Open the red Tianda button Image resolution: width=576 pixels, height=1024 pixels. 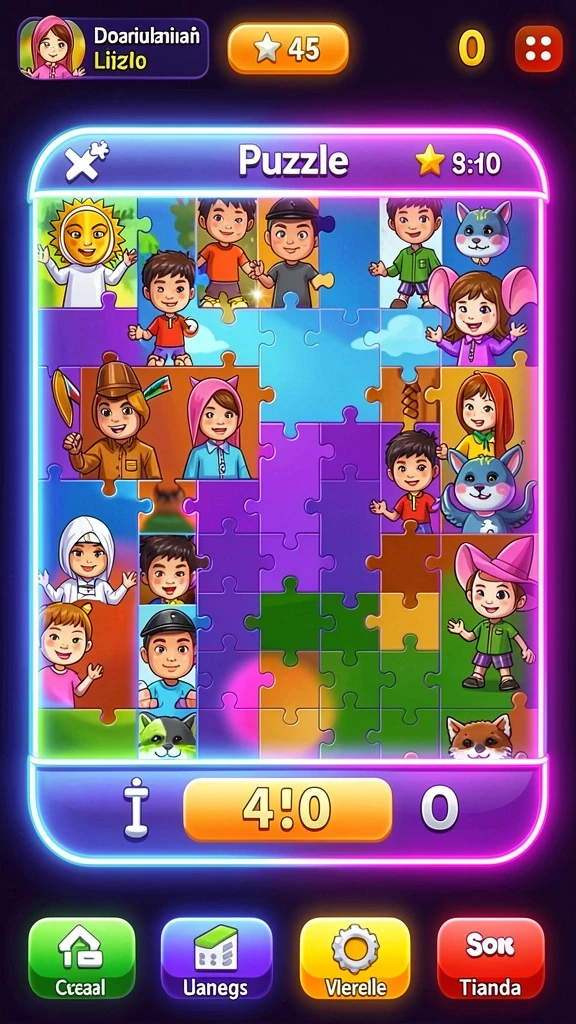coord(490,958)
